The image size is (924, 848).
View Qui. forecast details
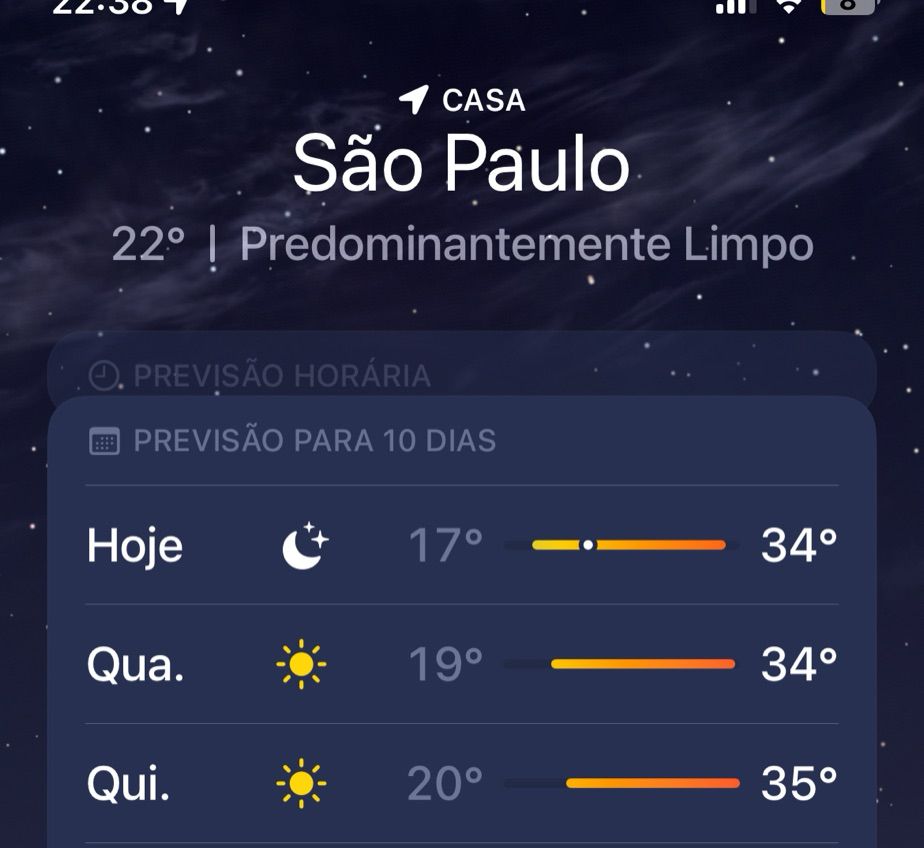tap(461, 784)
